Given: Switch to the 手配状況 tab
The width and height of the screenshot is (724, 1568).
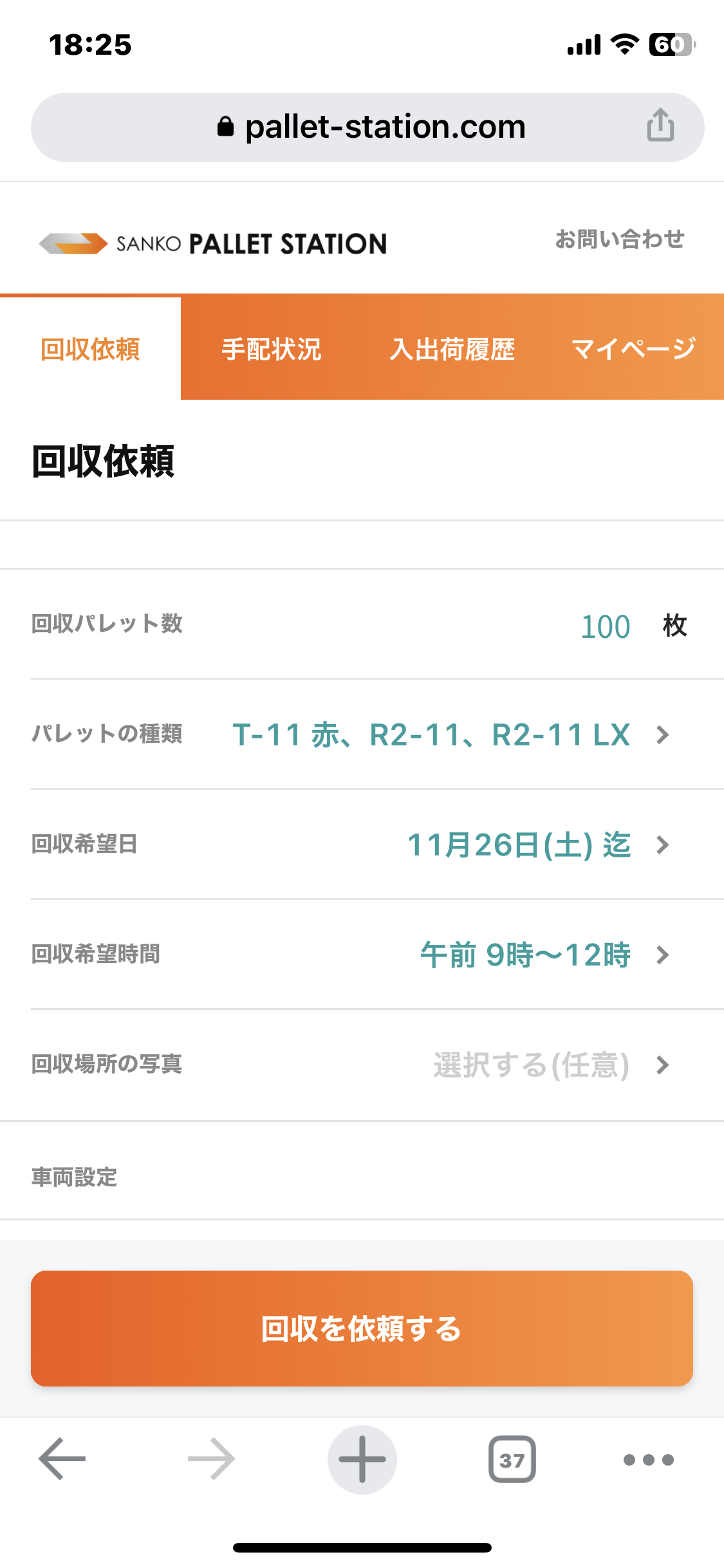Looking at the screenshot, I should [x=272, y=348].
